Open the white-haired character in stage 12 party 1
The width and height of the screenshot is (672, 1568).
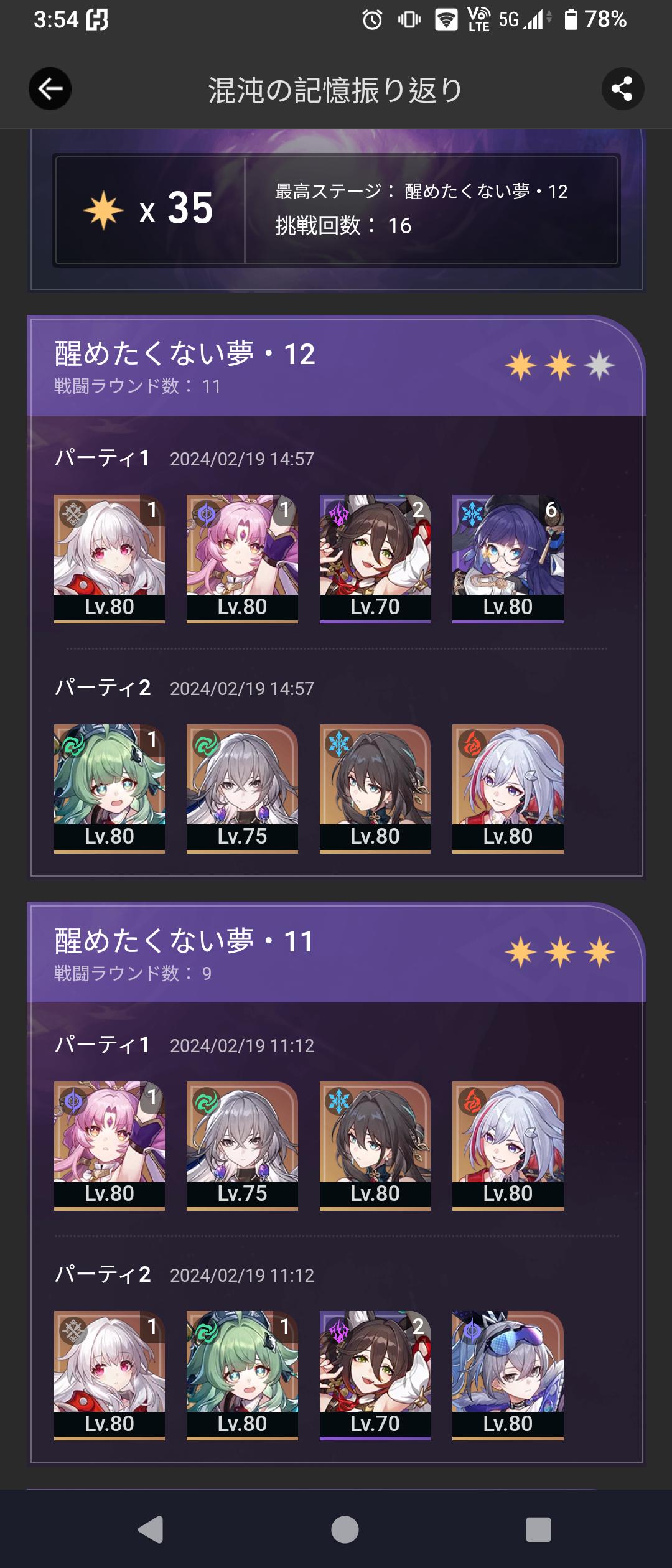click(110, 557)
